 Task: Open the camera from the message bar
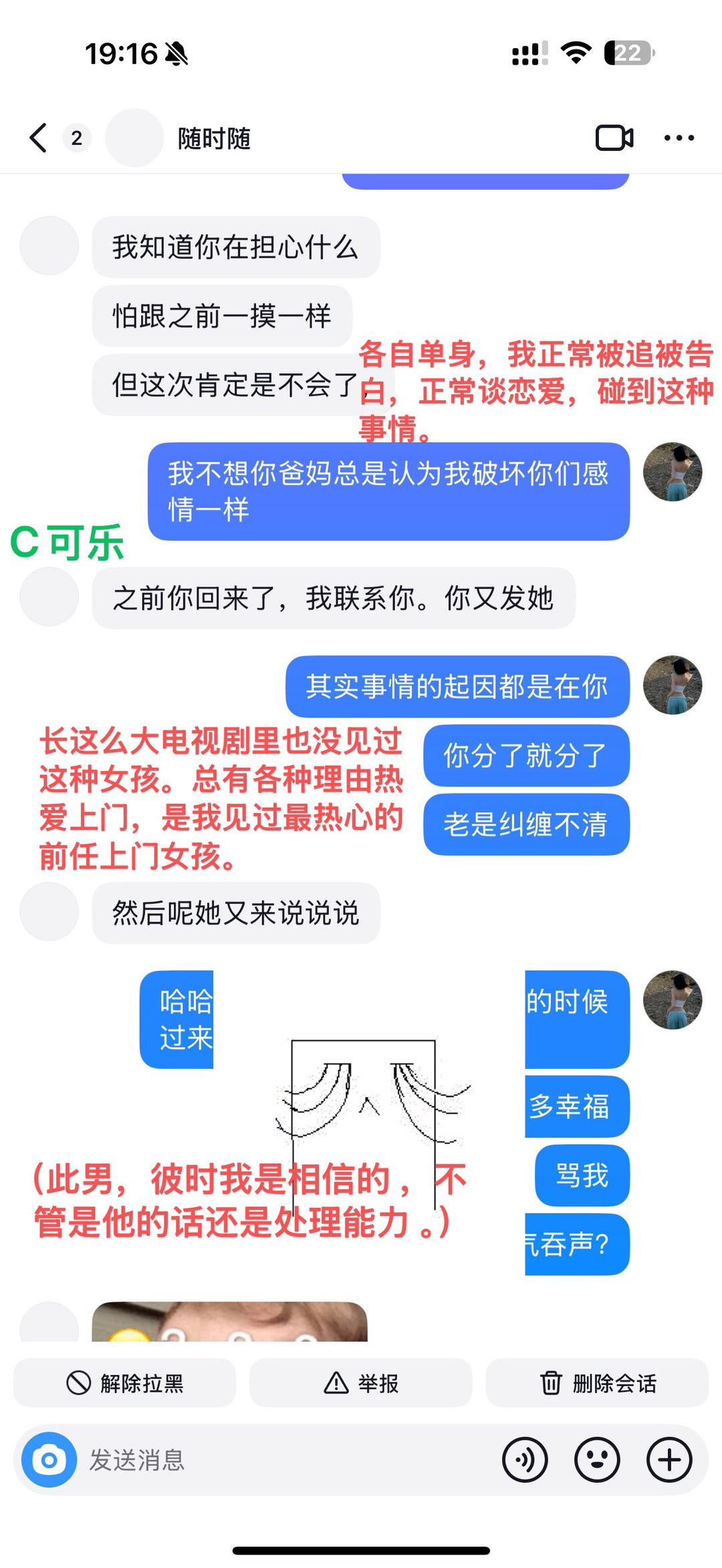click(49, 1460)
